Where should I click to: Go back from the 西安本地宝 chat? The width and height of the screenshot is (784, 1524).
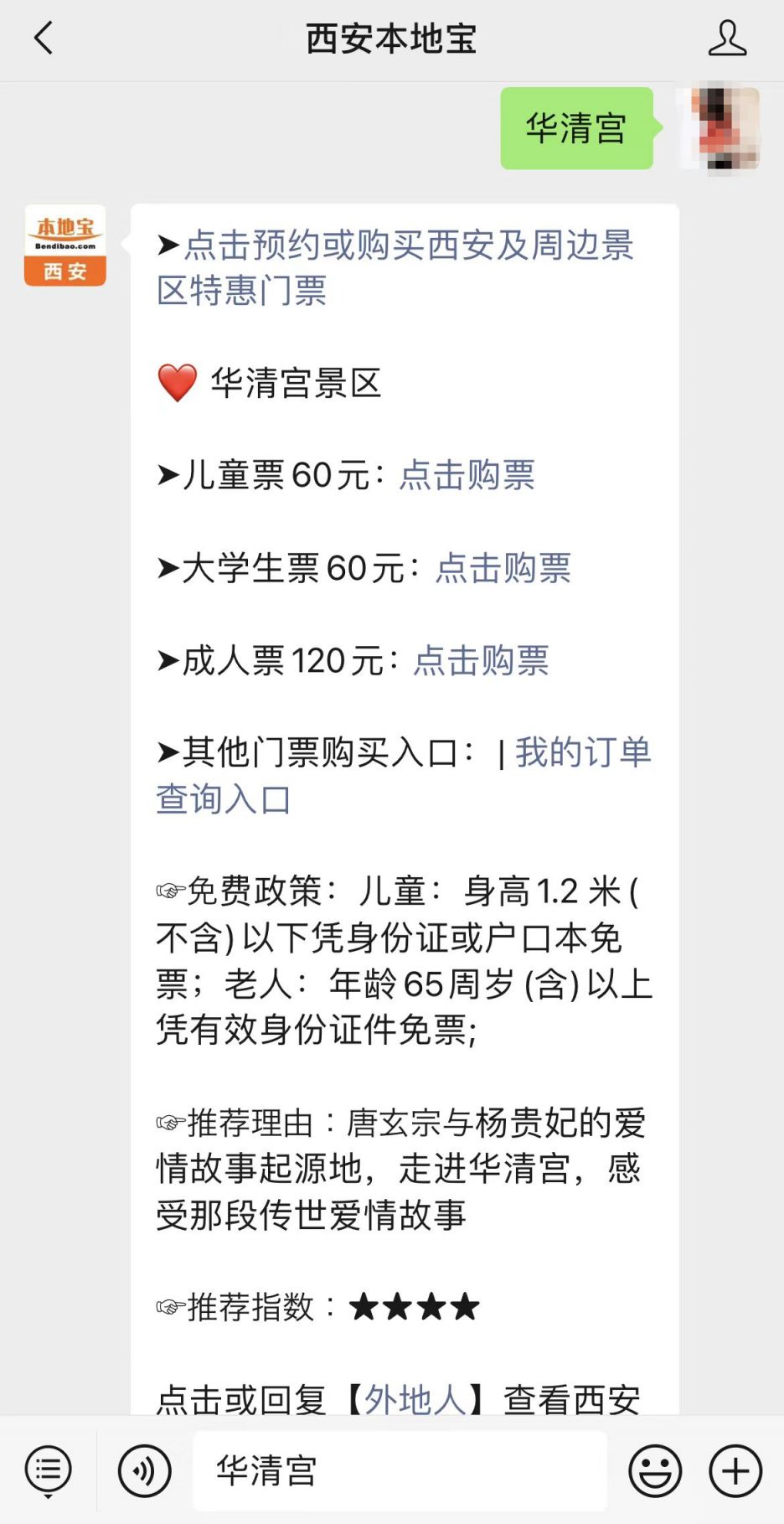(44, 39)
